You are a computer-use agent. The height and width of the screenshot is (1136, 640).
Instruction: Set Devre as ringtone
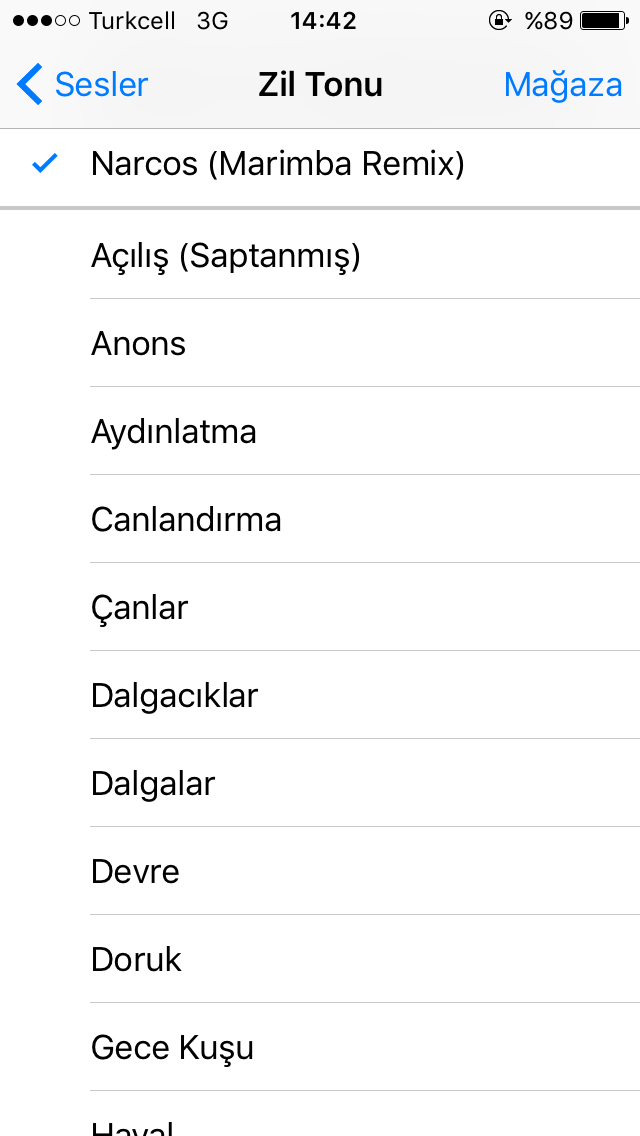(320, 871)
